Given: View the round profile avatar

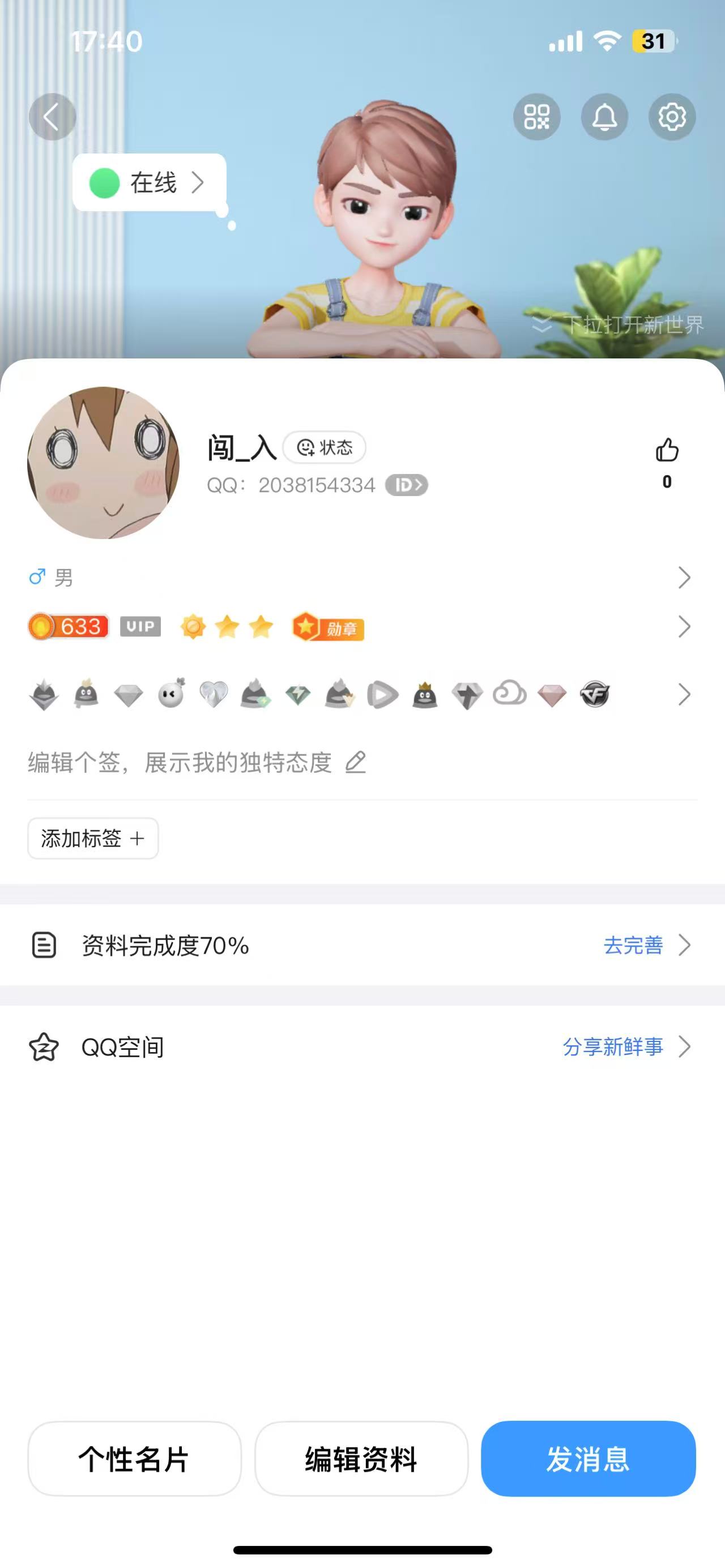Looking at the screenshot, I should coord(104,463).
